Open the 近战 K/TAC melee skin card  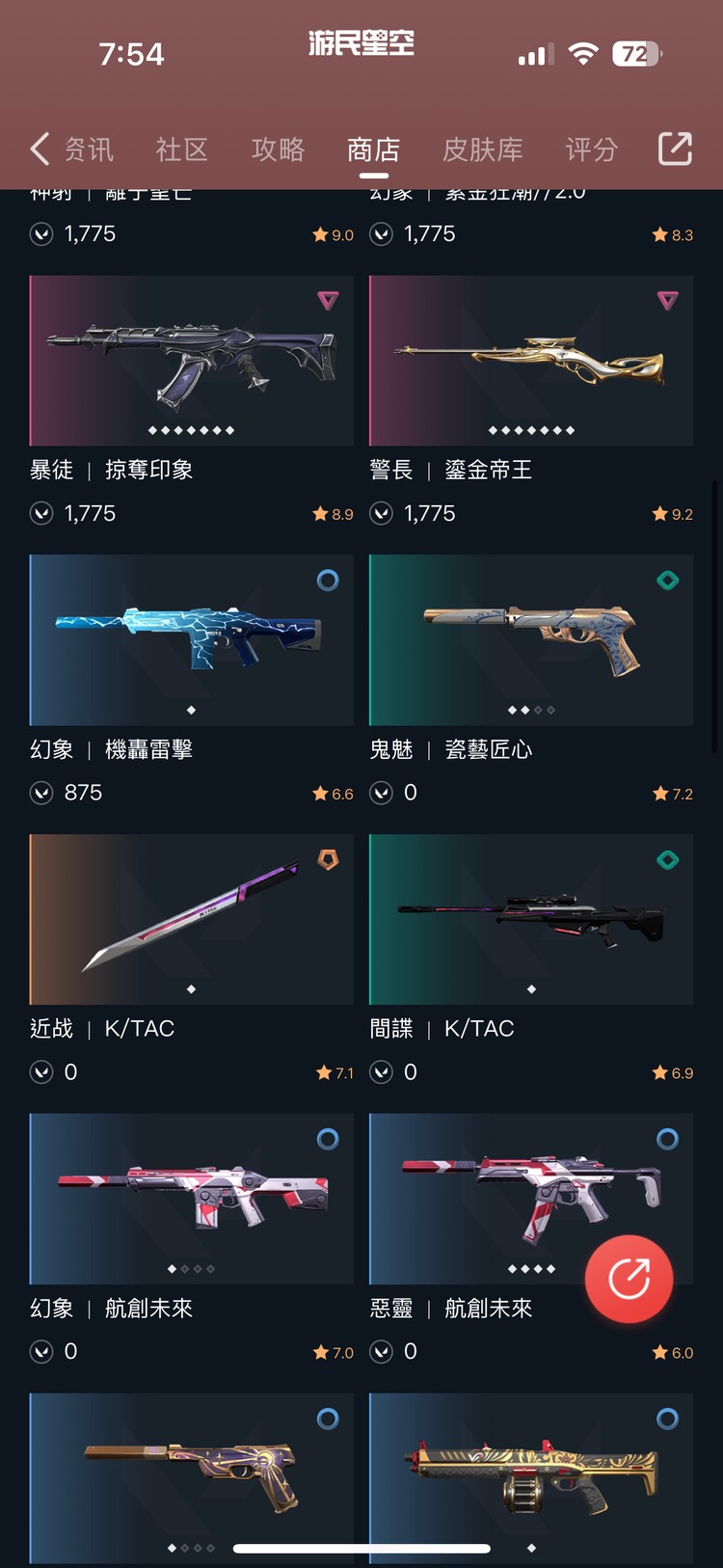[191, 919]
